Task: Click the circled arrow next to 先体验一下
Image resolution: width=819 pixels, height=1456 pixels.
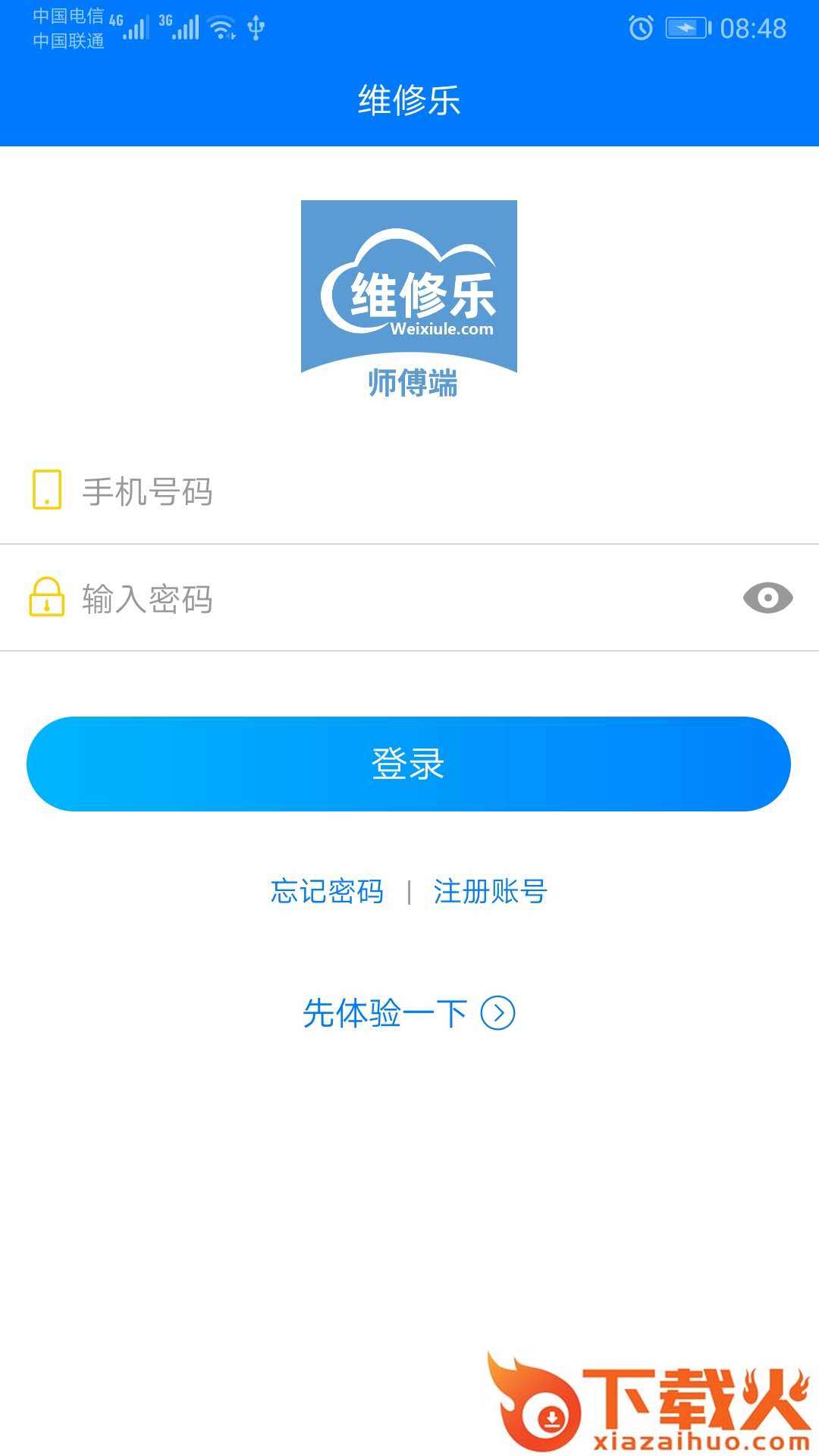Action: click(x=499, y=1012)
